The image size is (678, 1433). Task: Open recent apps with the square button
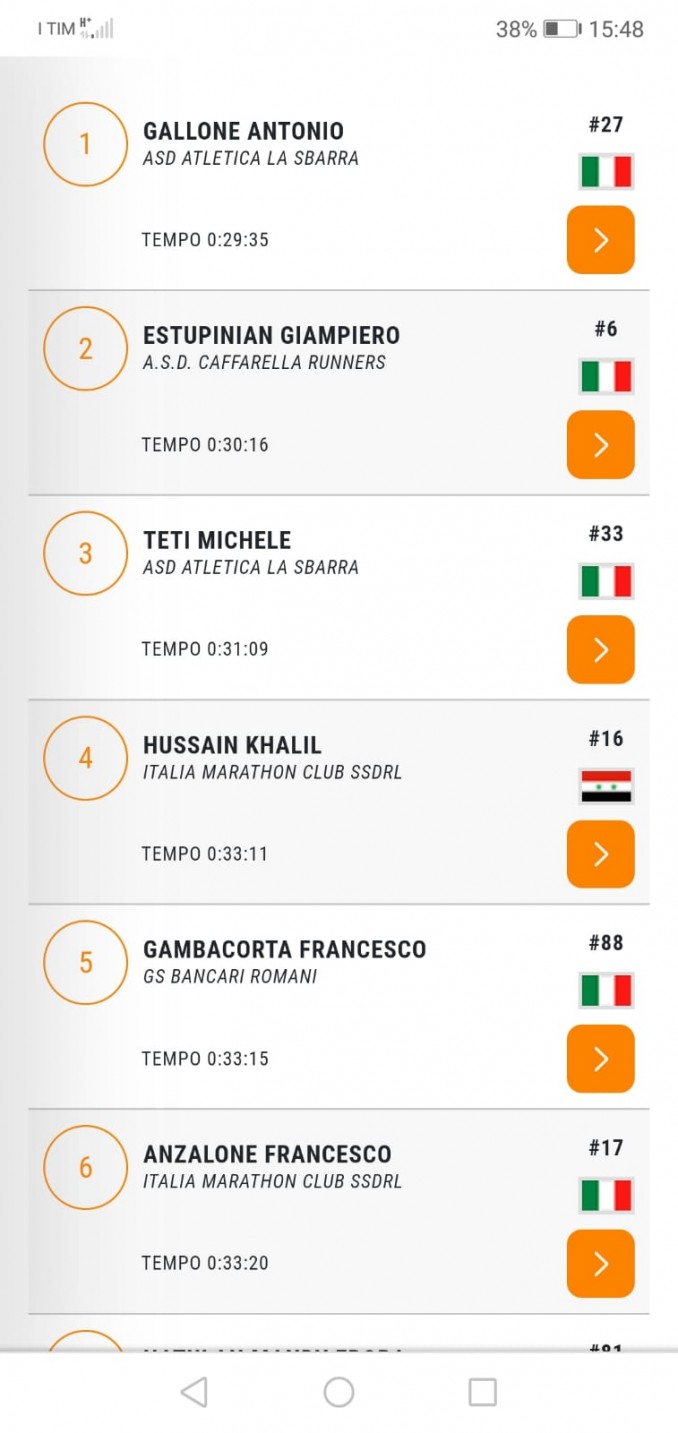[483, 1392]
